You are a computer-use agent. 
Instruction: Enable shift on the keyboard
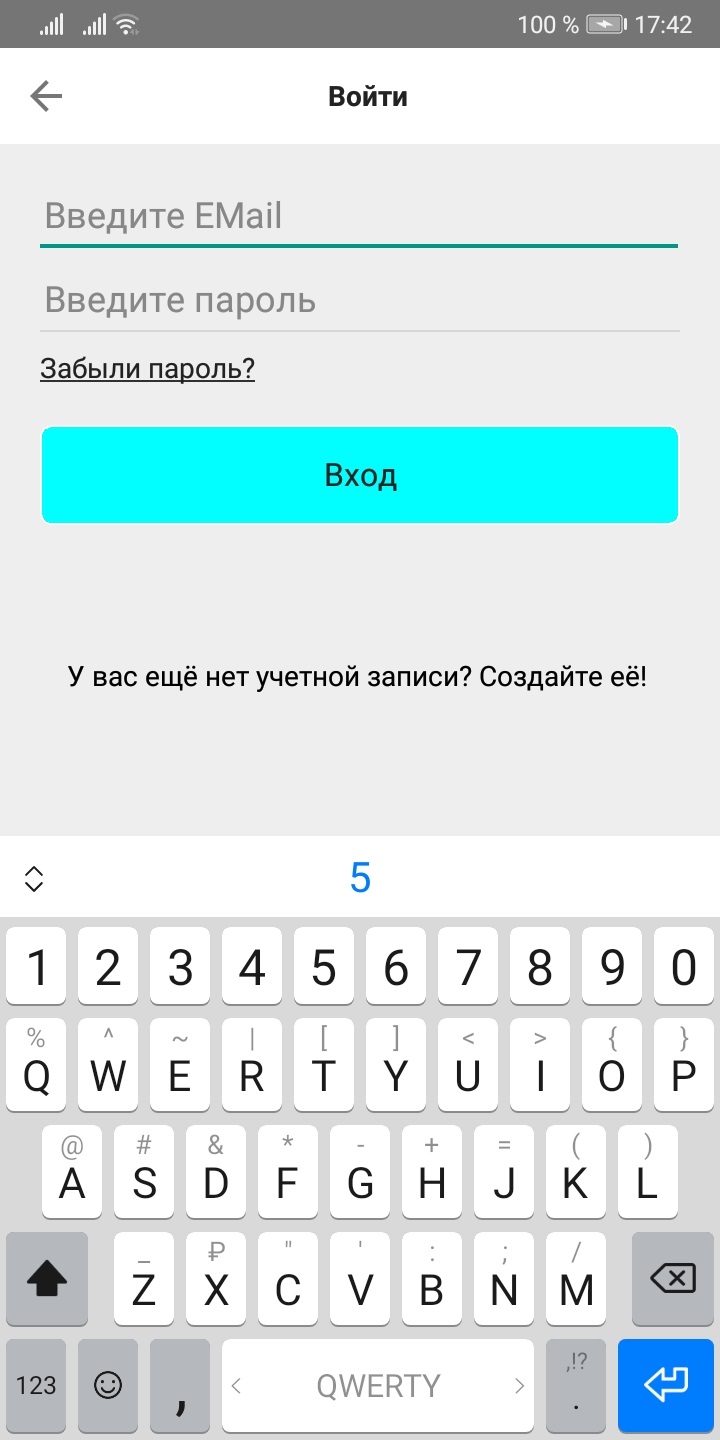point(47,1279)
